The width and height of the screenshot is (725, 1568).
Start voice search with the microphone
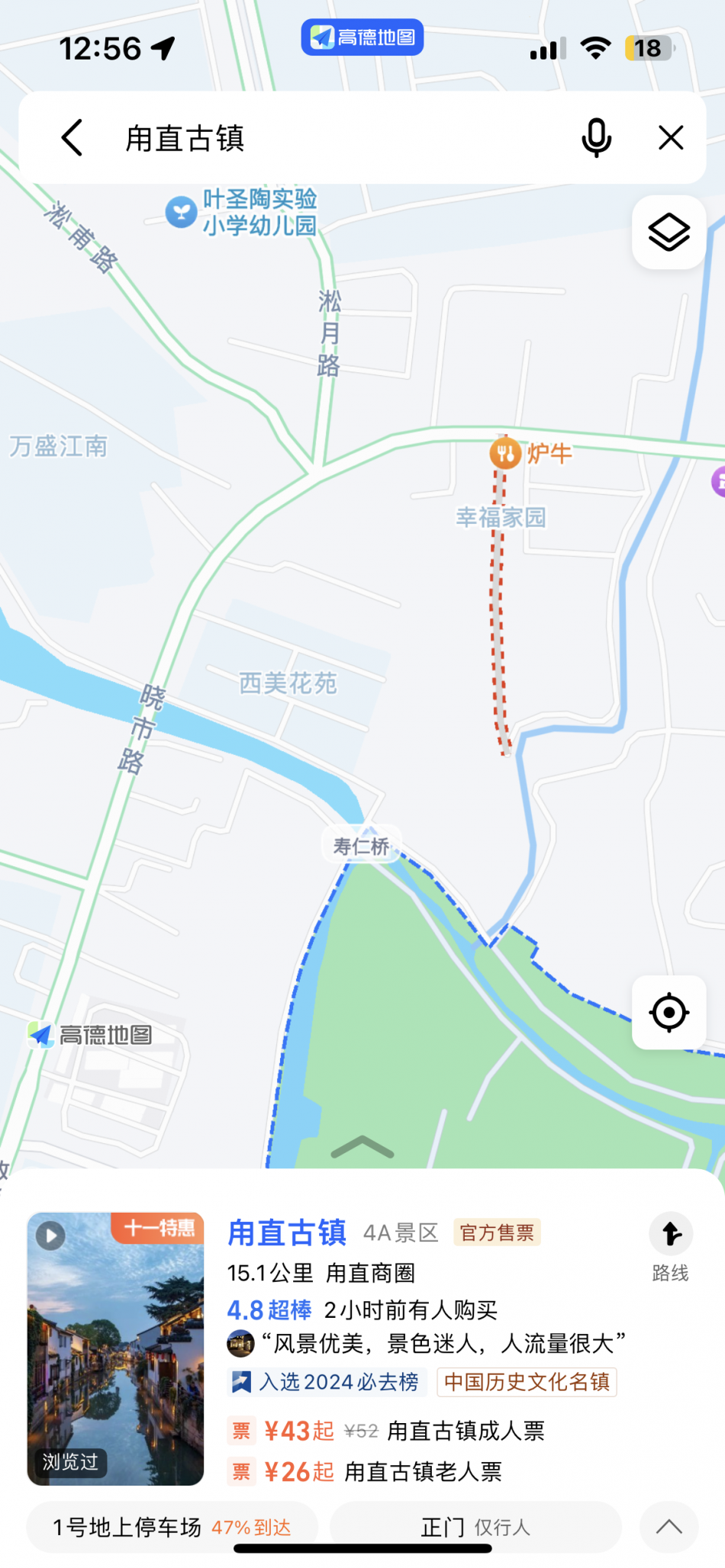596,138
